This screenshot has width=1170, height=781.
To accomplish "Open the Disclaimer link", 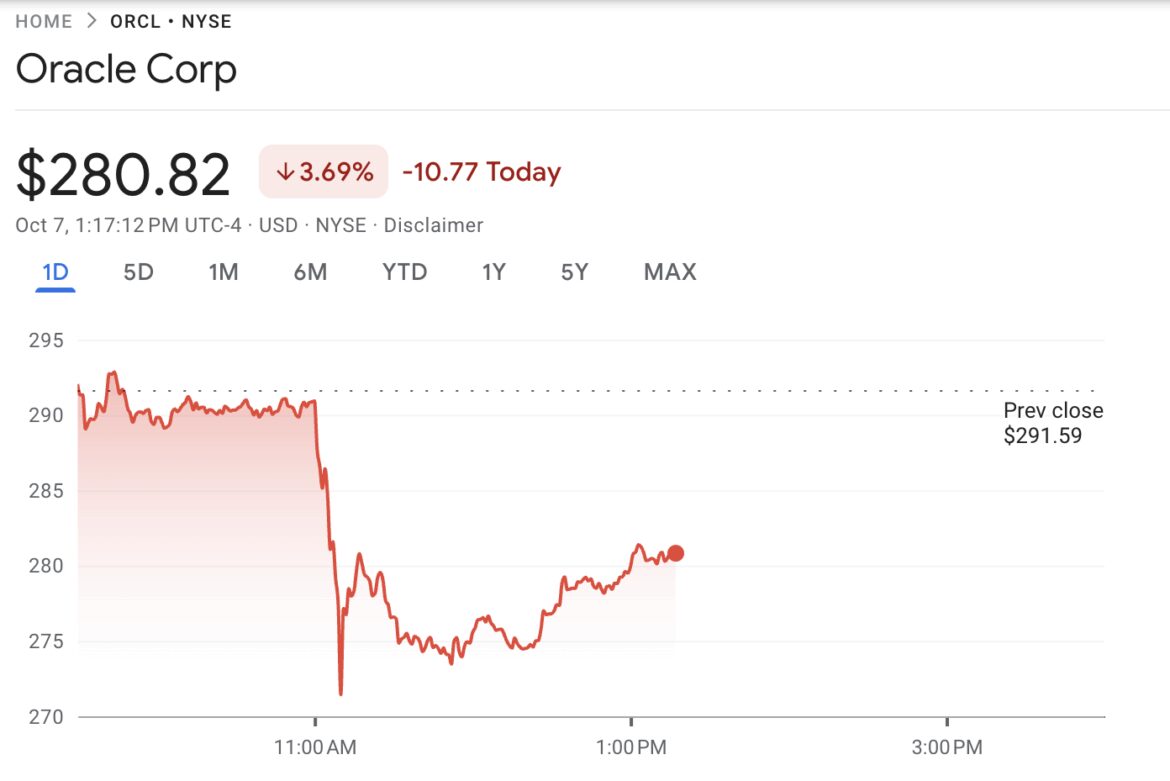I will pyautogui.click(x=433, y=225).
